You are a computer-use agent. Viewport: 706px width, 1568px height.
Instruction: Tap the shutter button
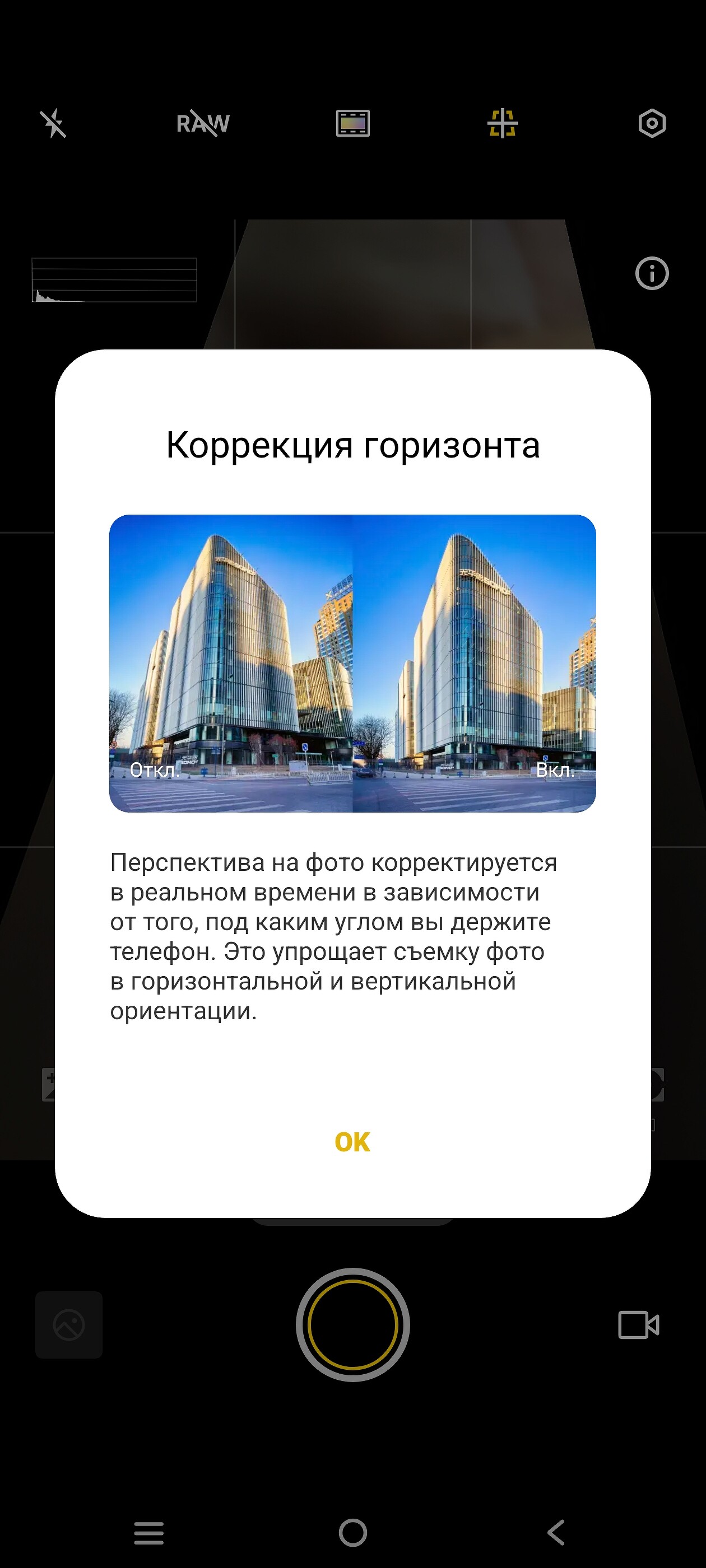click(x=352, y=1324)
